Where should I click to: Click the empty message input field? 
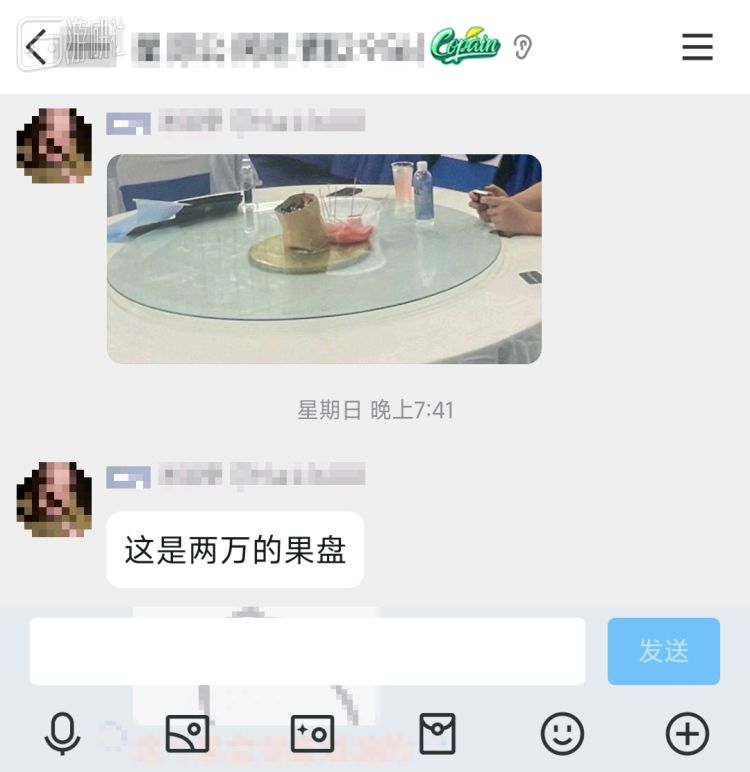click(x=307, y=651)
